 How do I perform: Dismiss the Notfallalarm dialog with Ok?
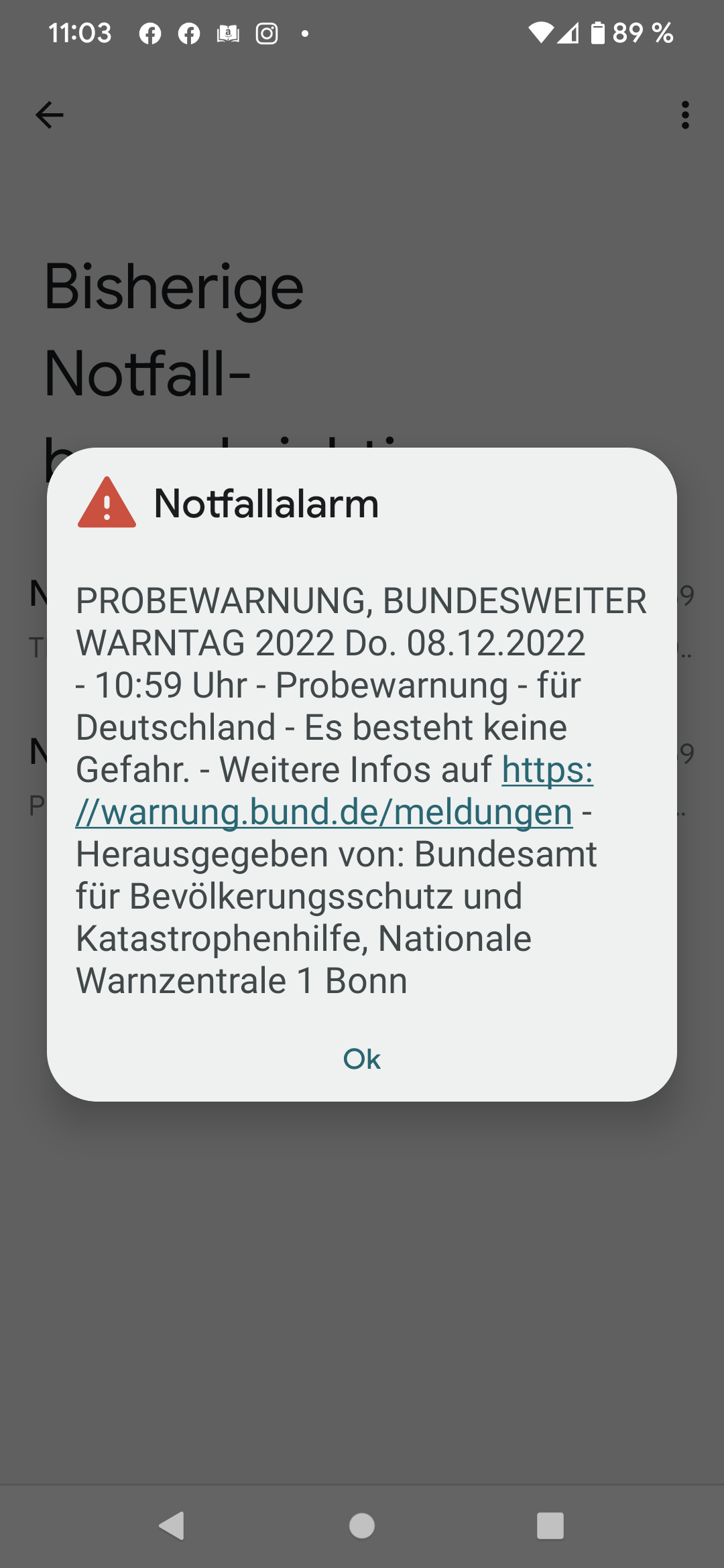click(361, 1059)
